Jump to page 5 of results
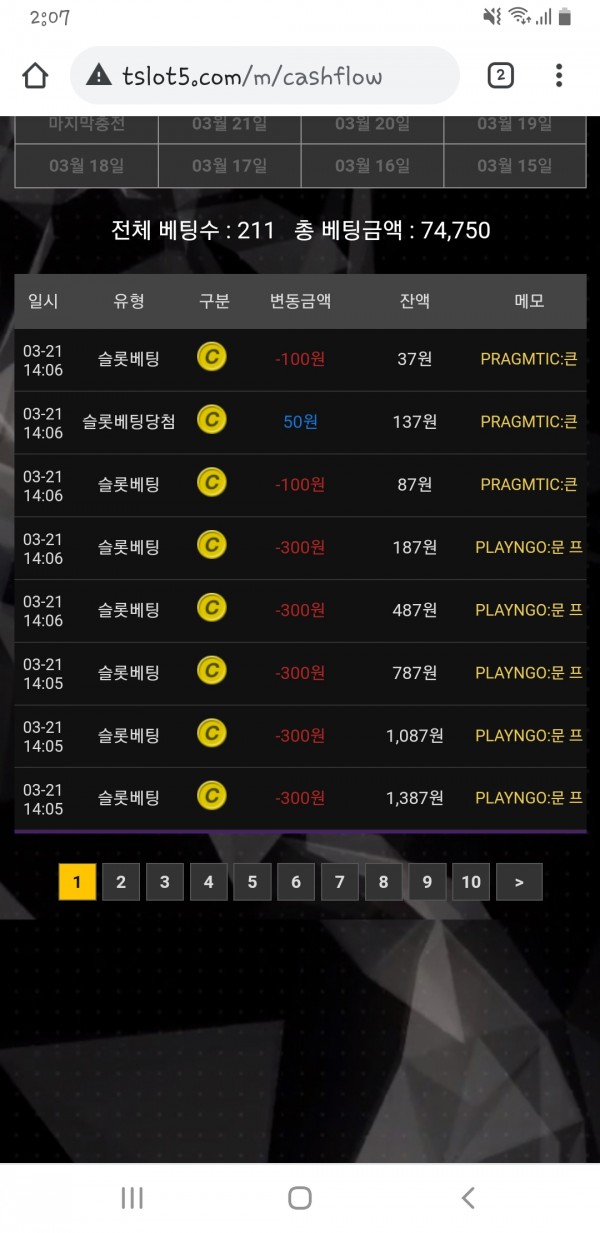Screen dimensions: 600x1233 tap(252, 882)
